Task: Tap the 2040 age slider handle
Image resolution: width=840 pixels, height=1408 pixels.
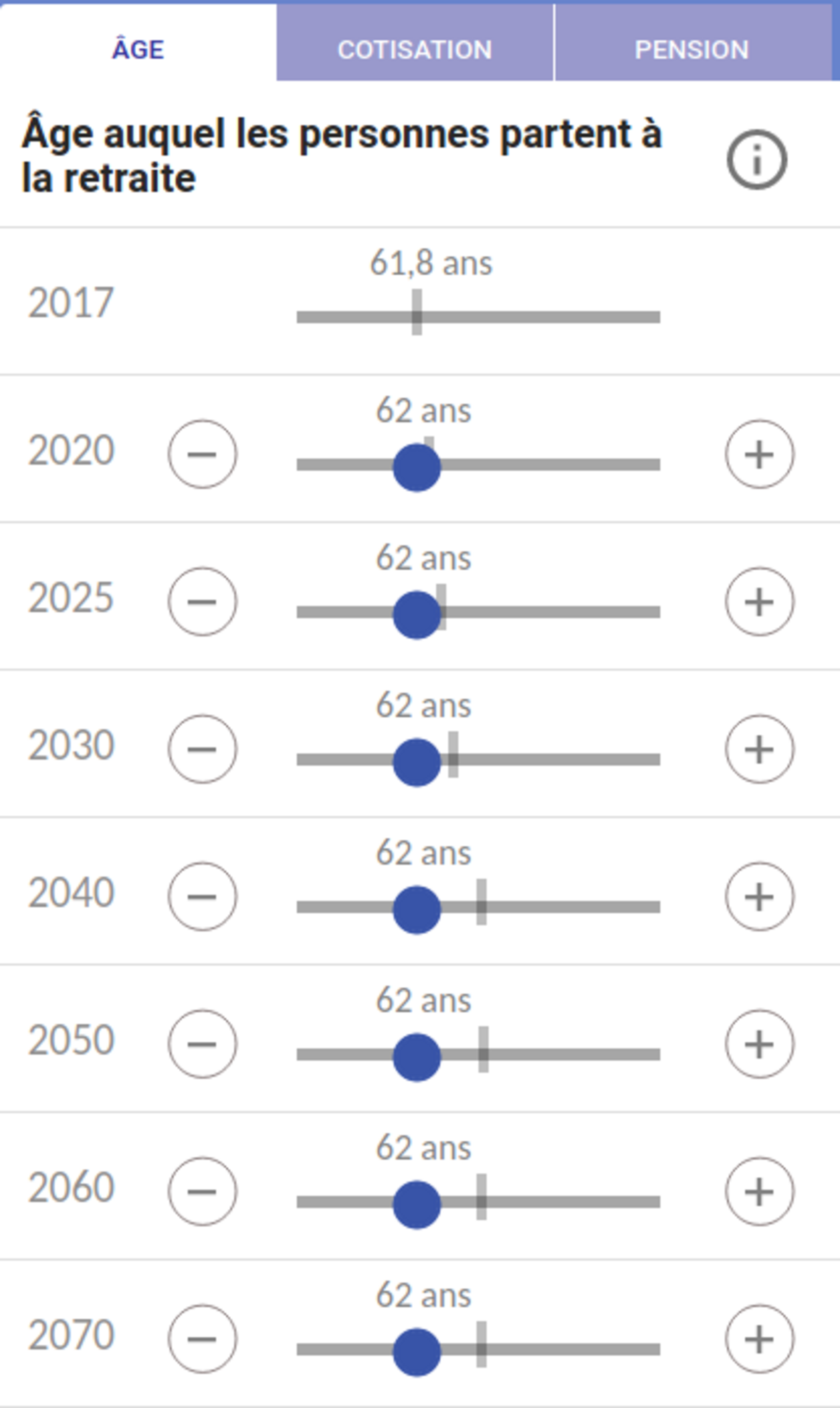Action: tap(417, 910)
